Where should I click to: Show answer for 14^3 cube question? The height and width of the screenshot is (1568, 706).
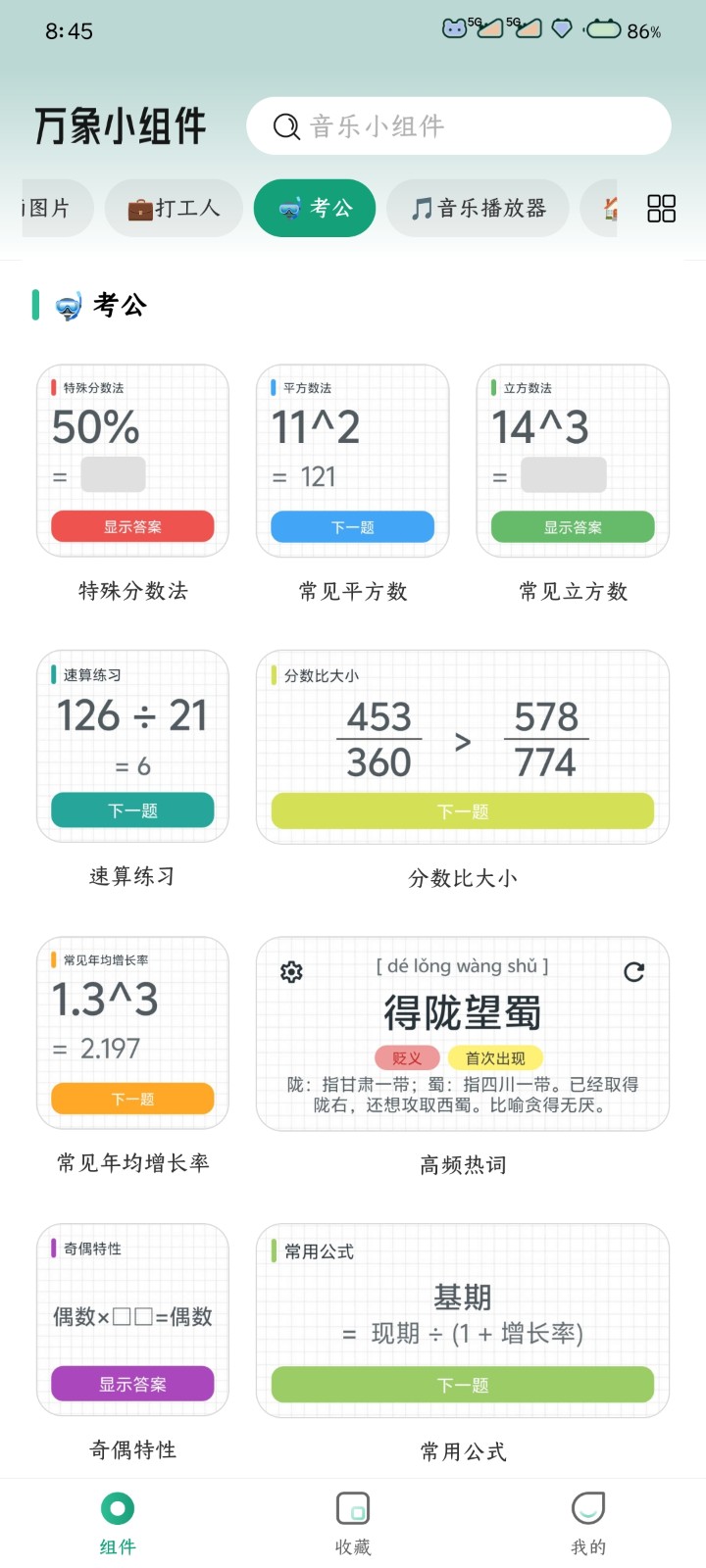(x=572, y=526)
